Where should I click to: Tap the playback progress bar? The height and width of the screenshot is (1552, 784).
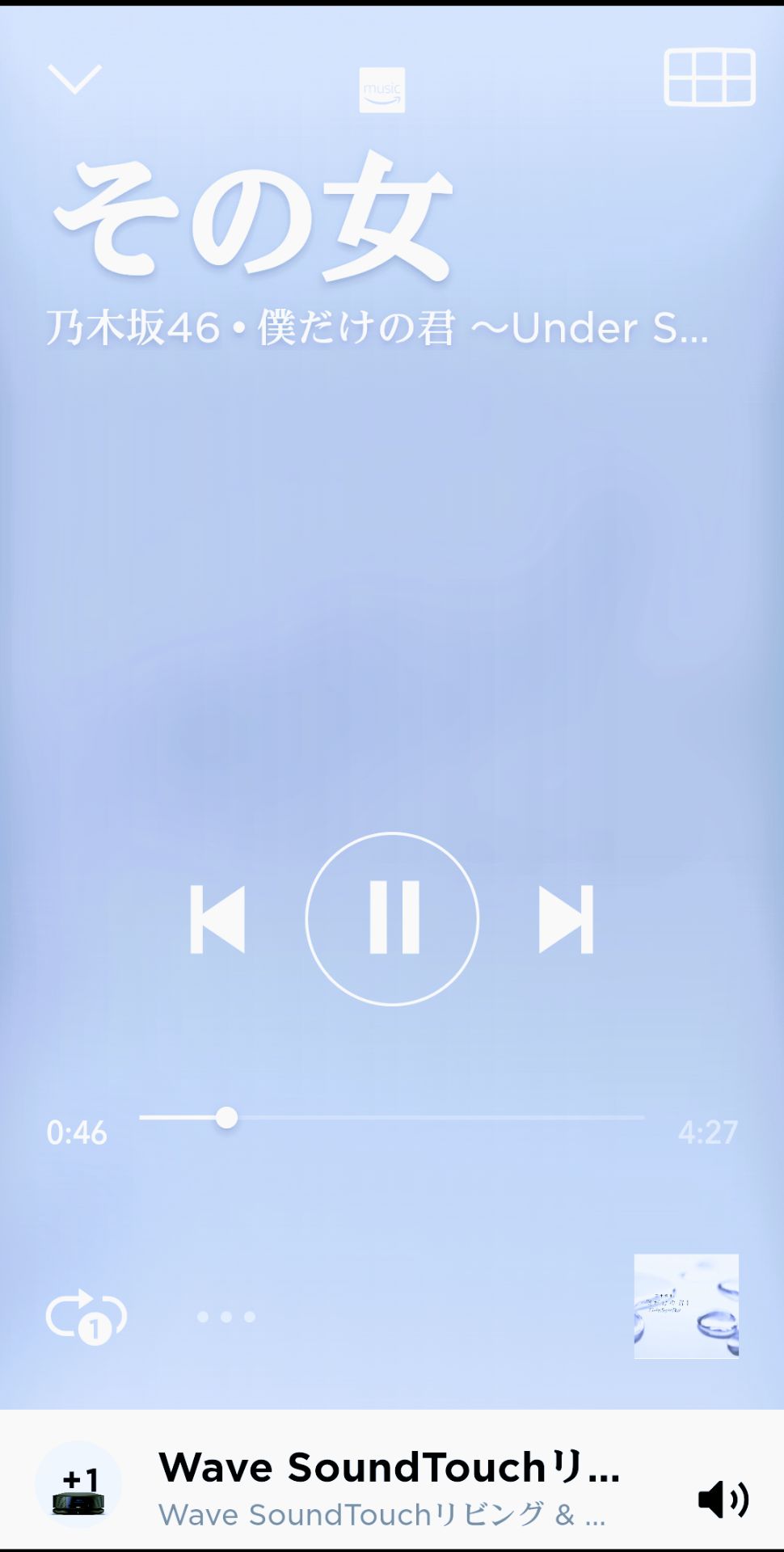click(392, 1118)
